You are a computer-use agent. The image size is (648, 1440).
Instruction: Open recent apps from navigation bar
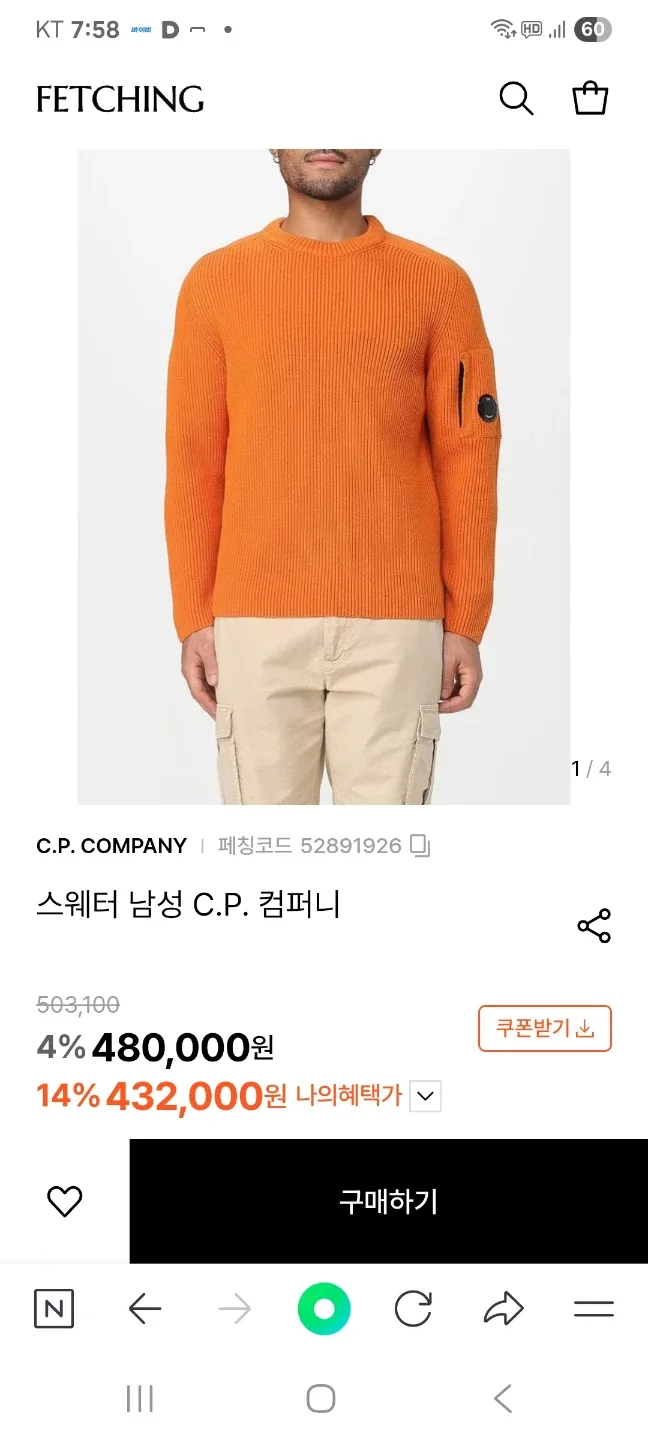140,1398
